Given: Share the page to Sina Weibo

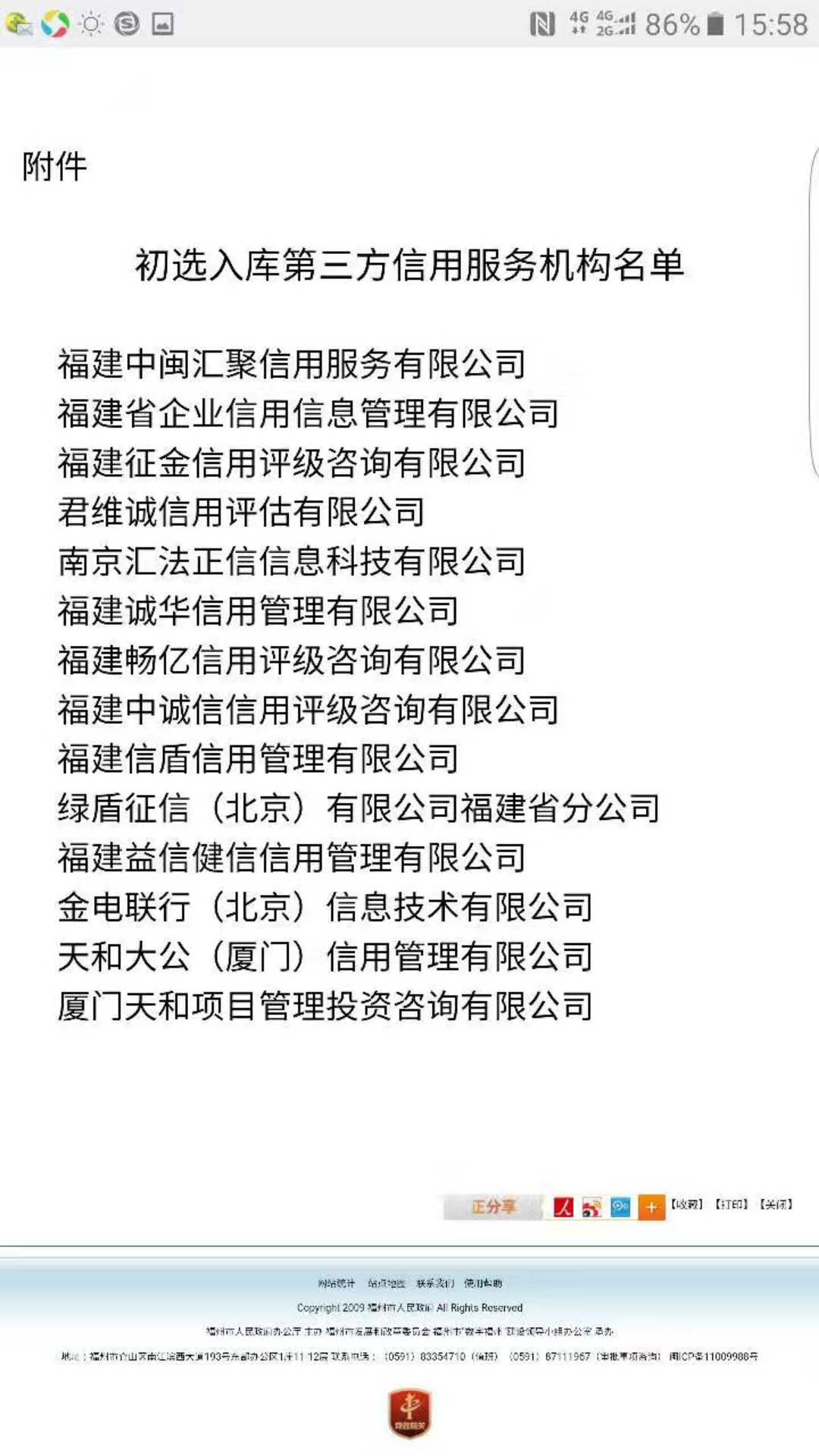Looking at the screenshot, I should [x=591, y=1207].
